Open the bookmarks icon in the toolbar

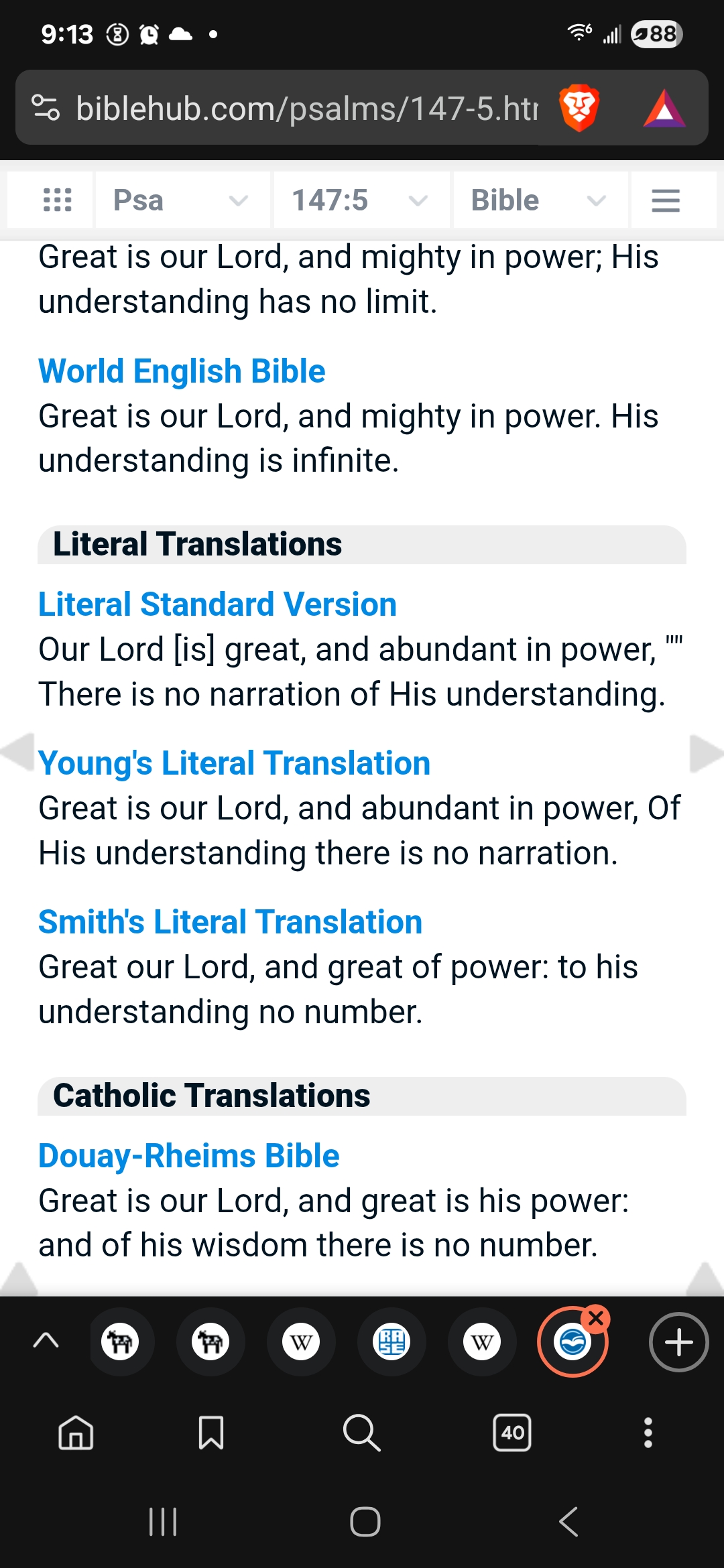pos(211,1433)
